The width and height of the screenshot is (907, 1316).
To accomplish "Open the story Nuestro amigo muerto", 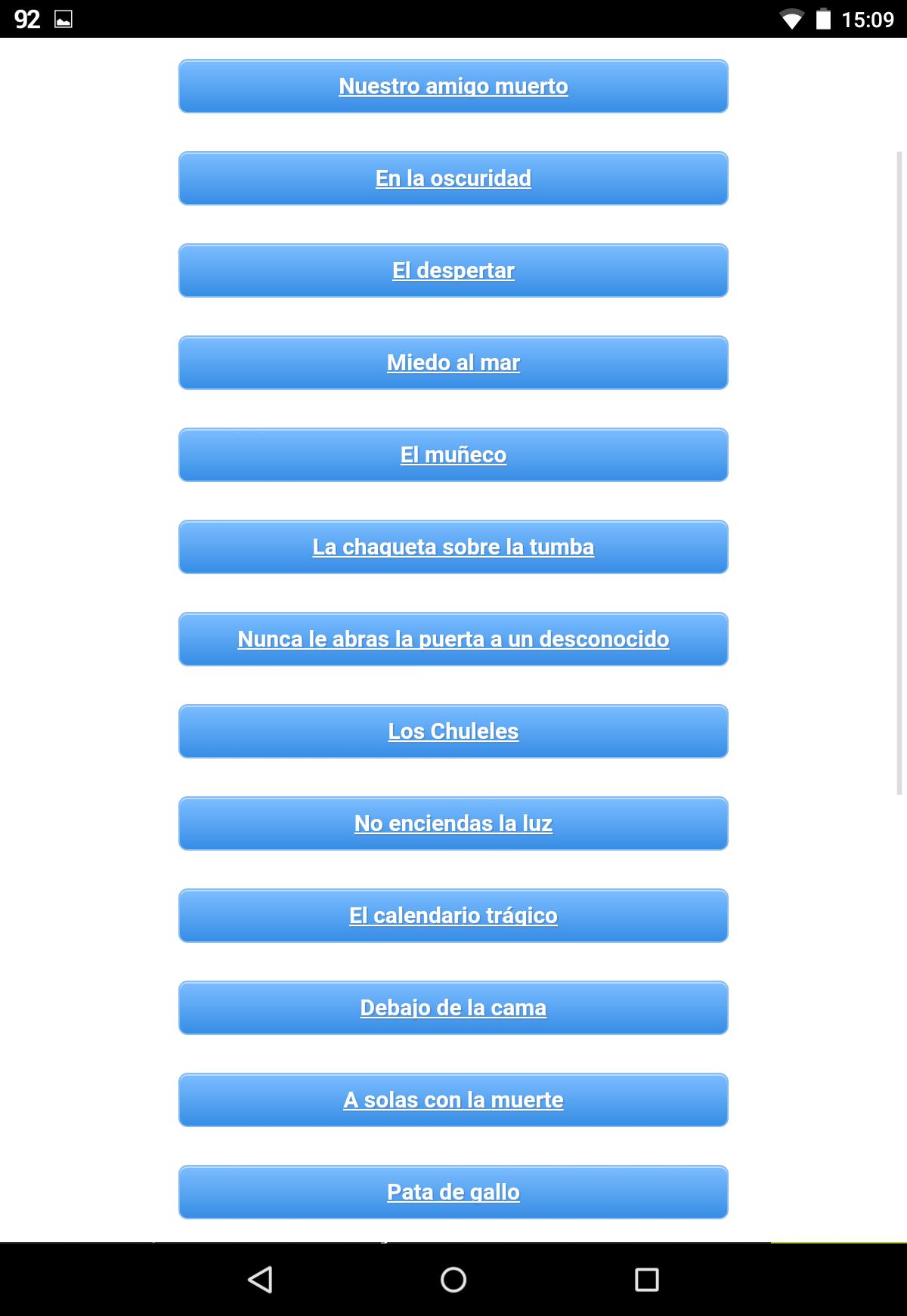I will 453,86.
